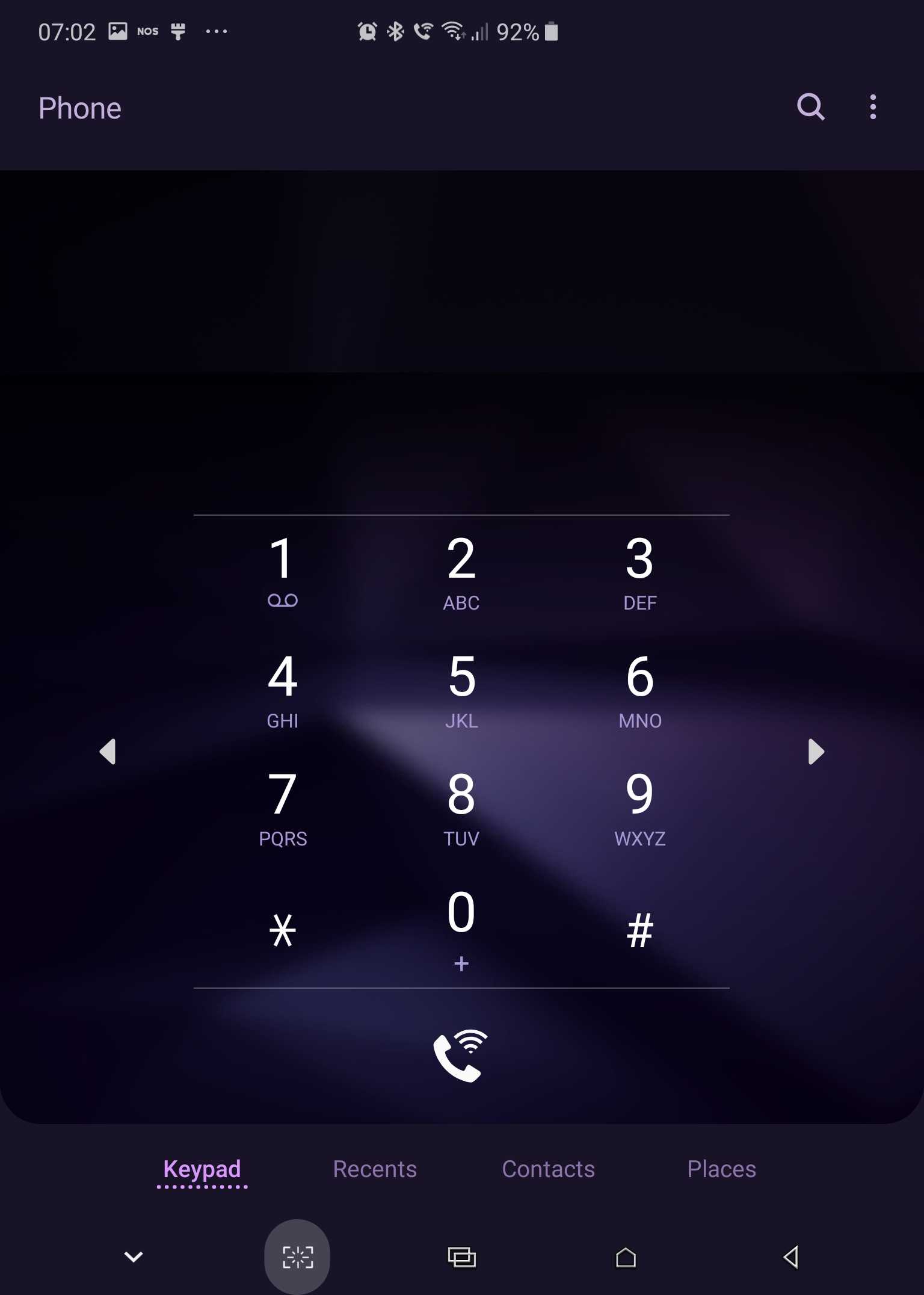Move the keypad to the left side
Viewport: 924px width, 1295px height.
(x=108, y=752)
